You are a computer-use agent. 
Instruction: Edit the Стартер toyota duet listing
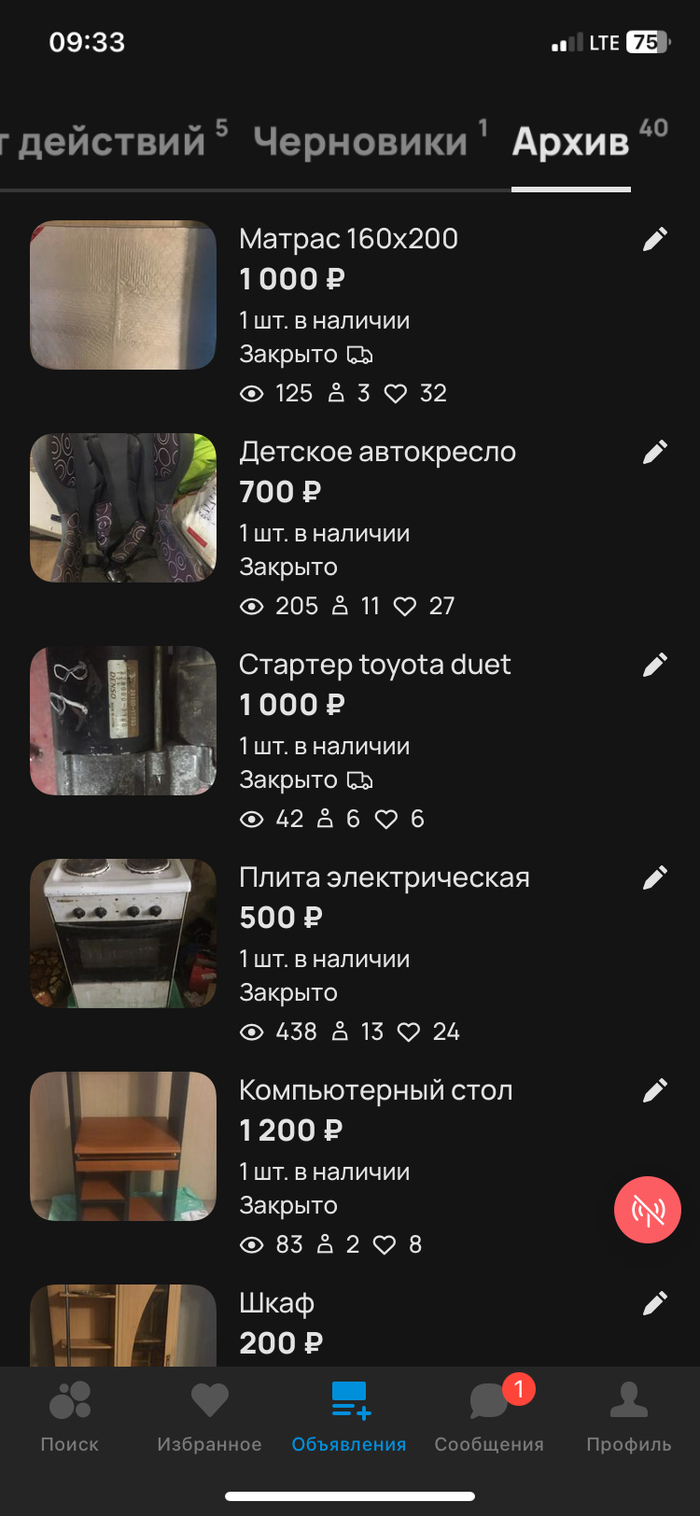pos(655,665)
